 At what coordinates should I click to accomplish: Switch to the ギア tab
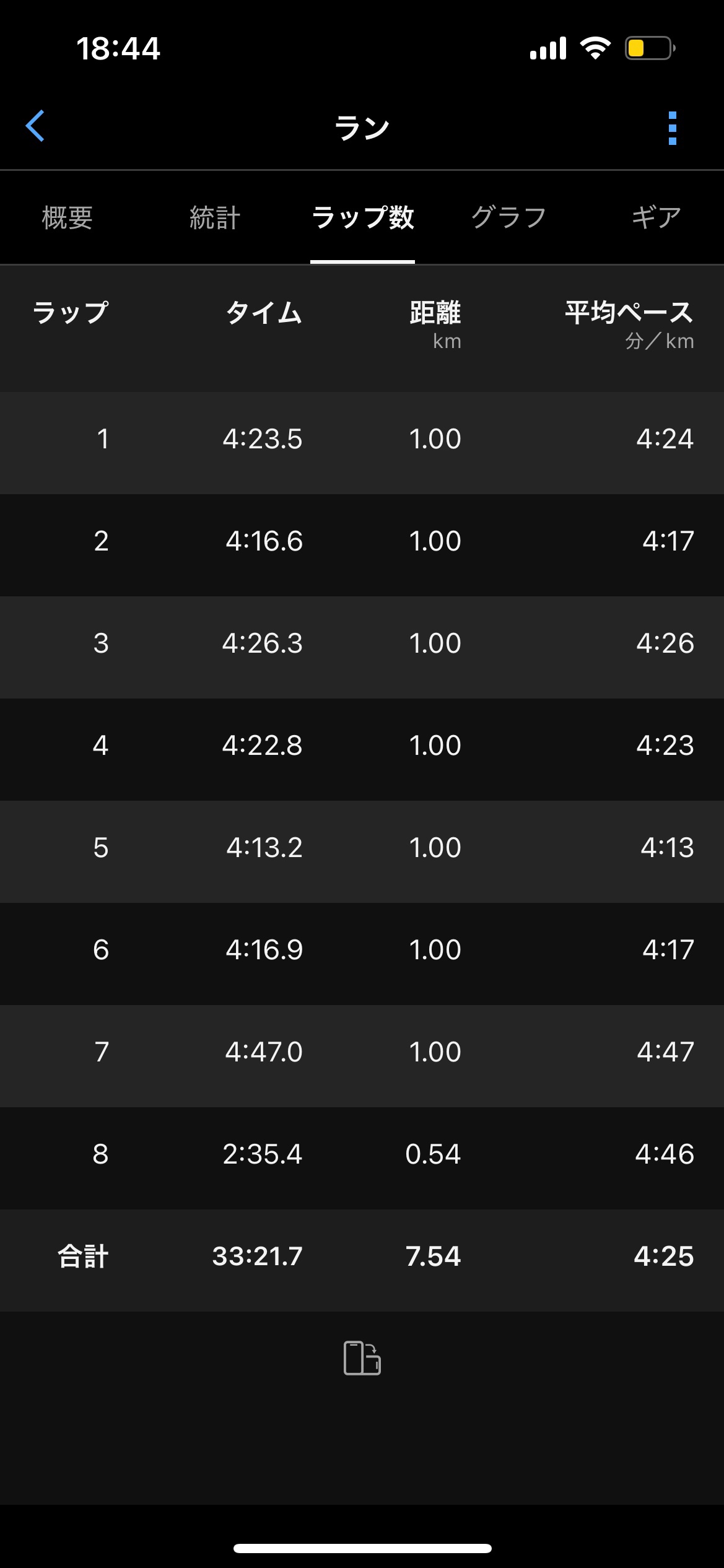(x=656, y=218)
